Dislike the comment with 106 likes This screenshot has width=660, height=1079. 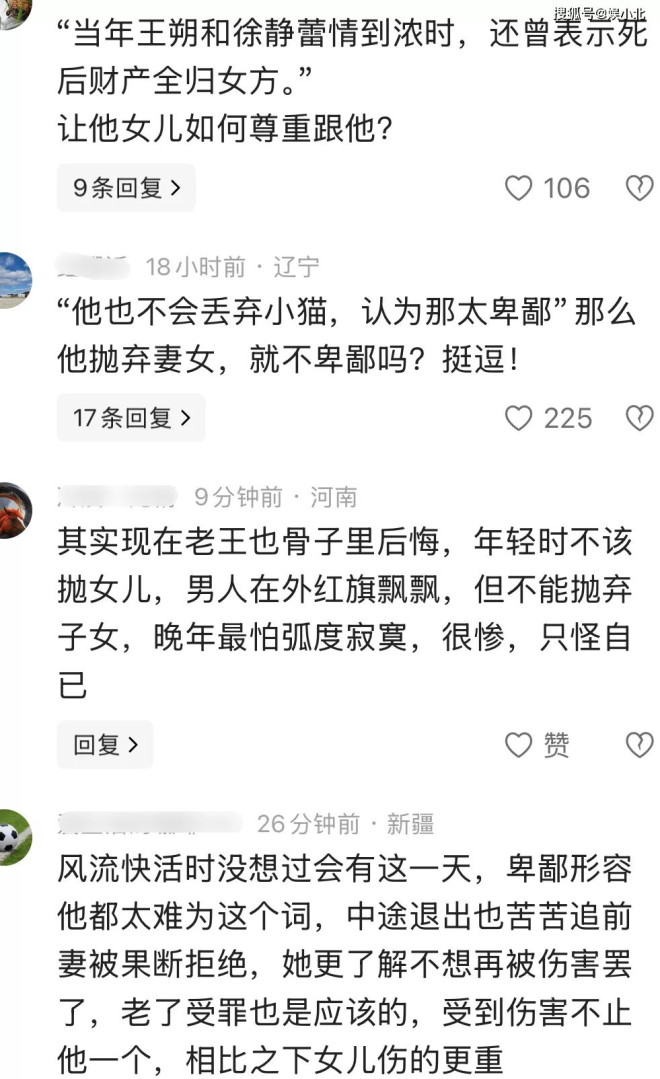[639, 188]
